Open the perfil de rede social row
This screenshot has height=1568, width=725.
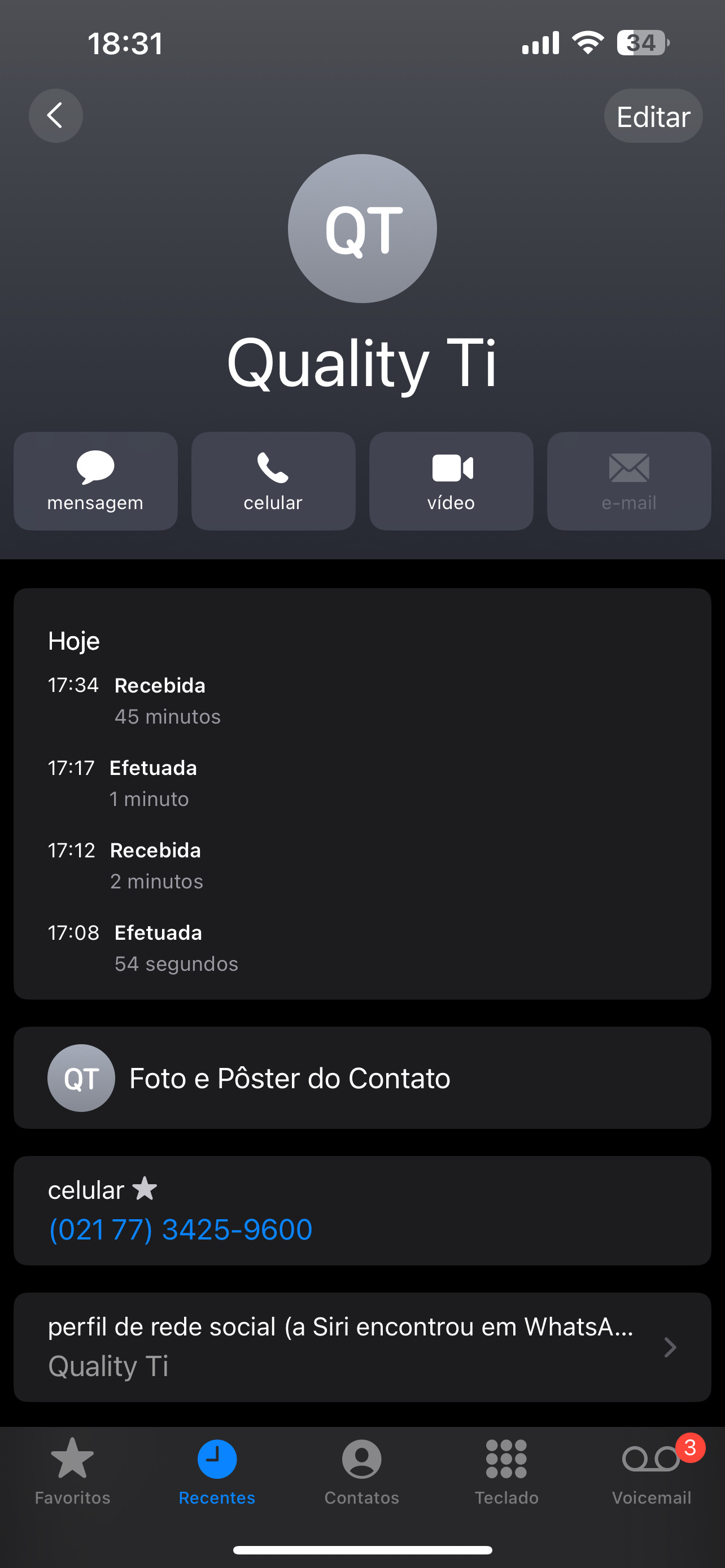(x=362, y=1346)
